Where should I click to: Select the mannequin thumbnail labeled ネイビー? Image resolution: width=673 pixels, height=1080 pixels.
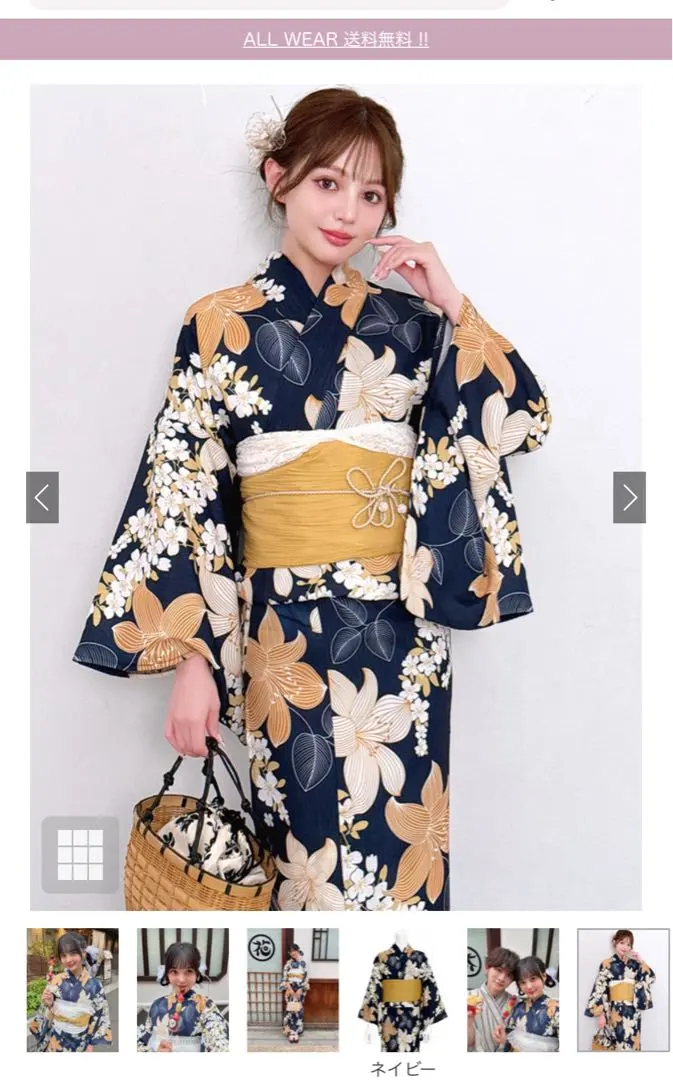pyautogui.click(x=403, y=990)
